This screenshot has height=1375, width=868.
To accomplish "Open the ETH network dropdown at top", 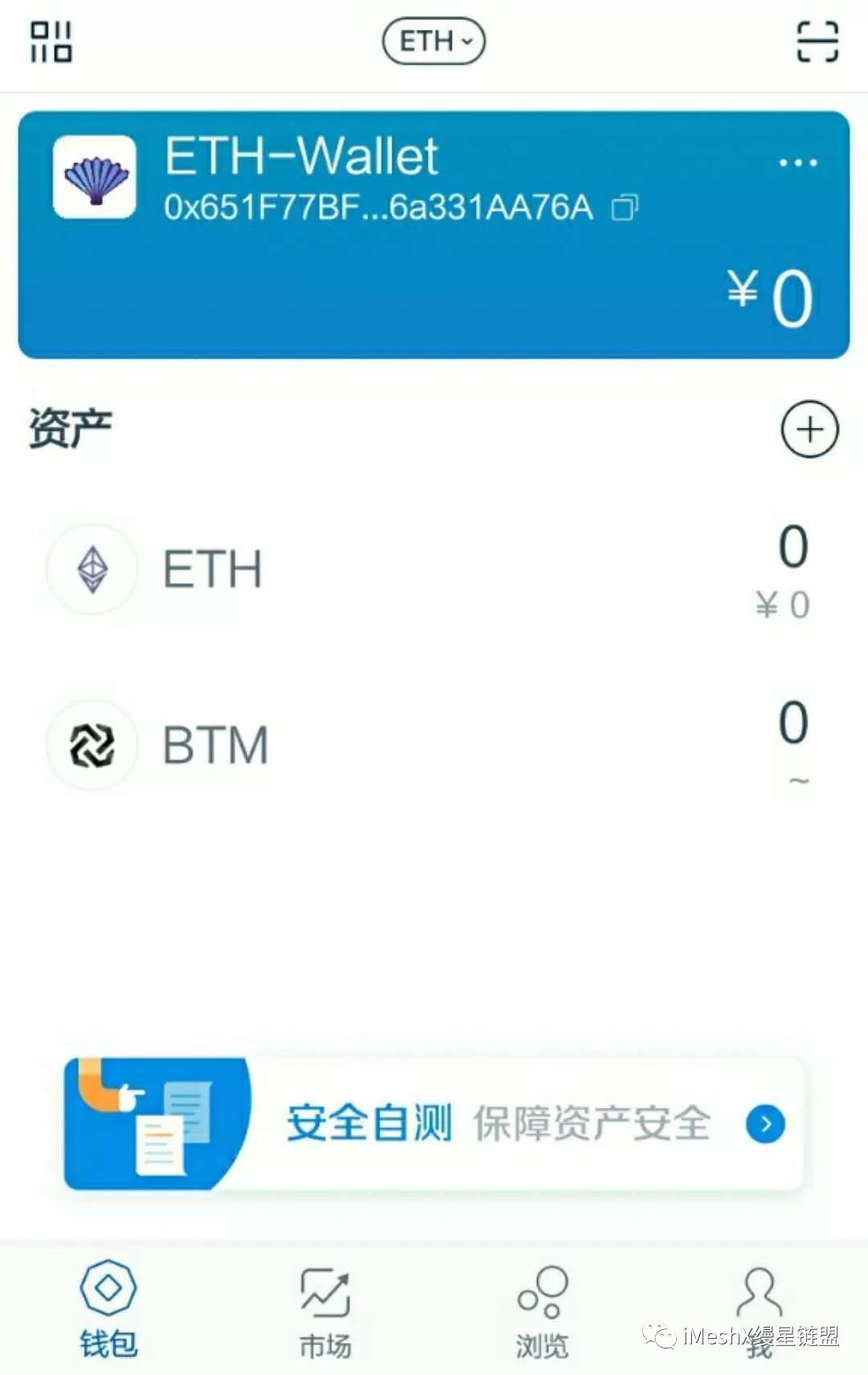I will [x=434, y=40].
